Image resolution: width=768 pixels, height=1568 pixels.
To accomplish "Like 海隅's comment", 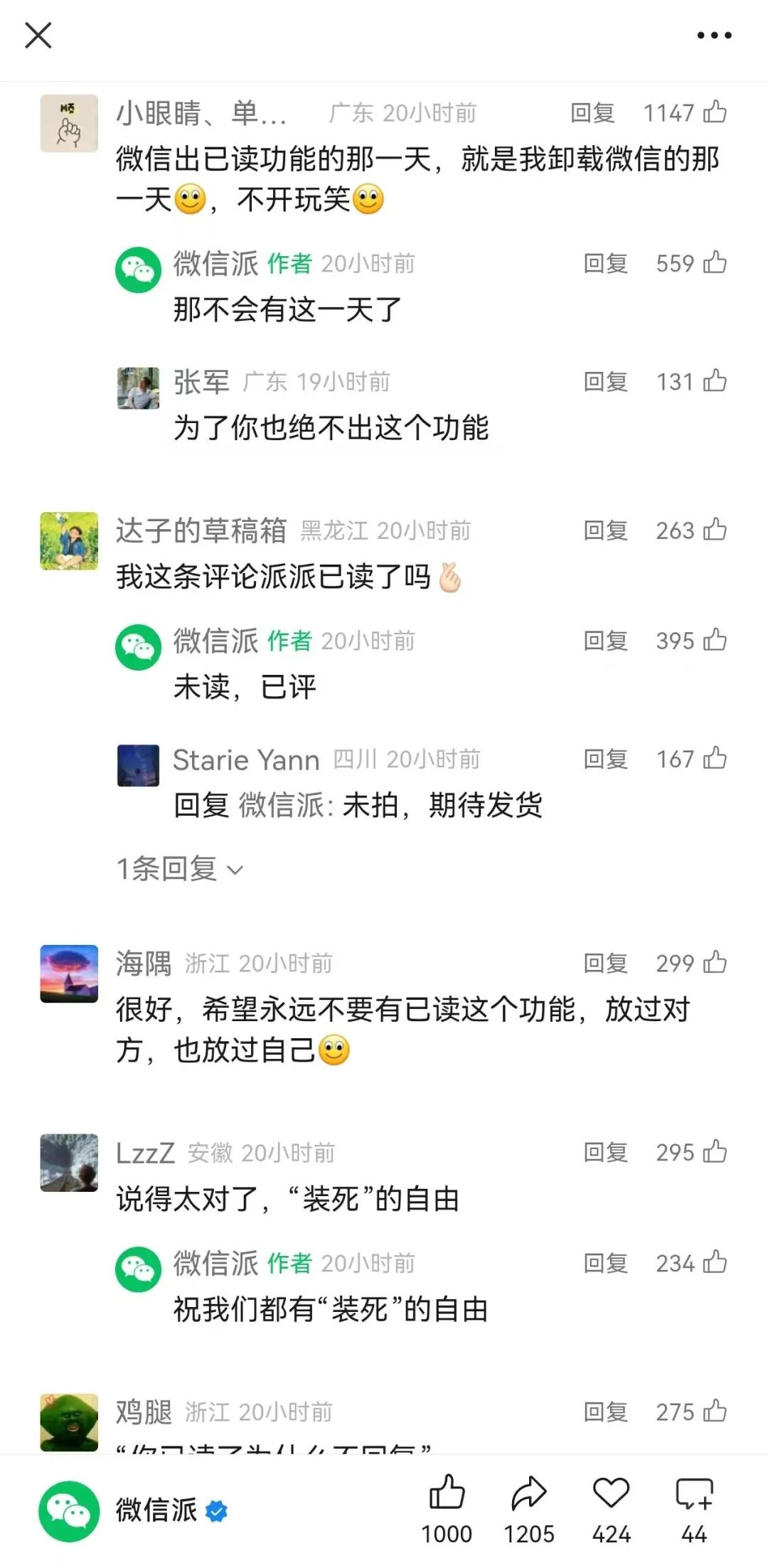I will (715, 963).
